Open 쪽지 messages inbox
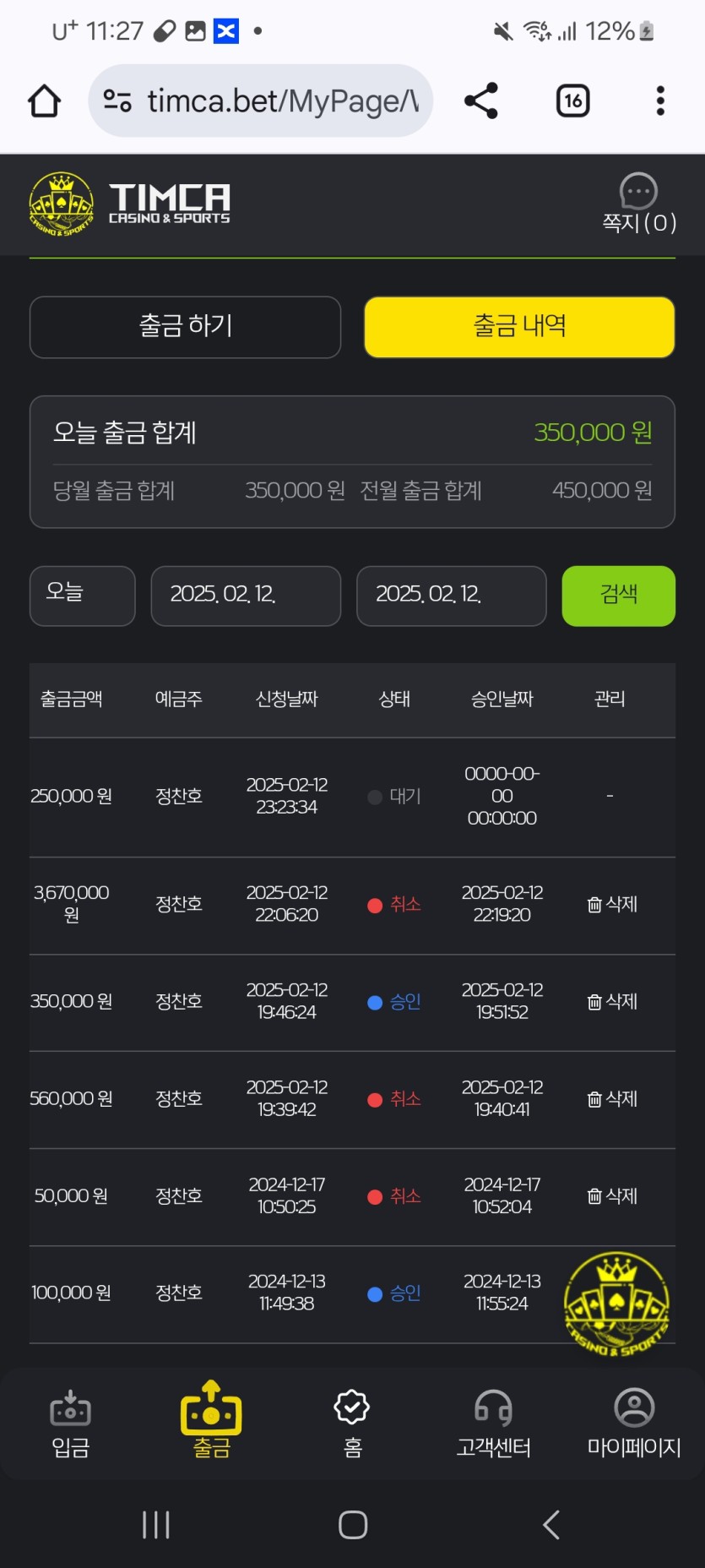Viewport: 705px width, 1568px height. tap(638, 204)
